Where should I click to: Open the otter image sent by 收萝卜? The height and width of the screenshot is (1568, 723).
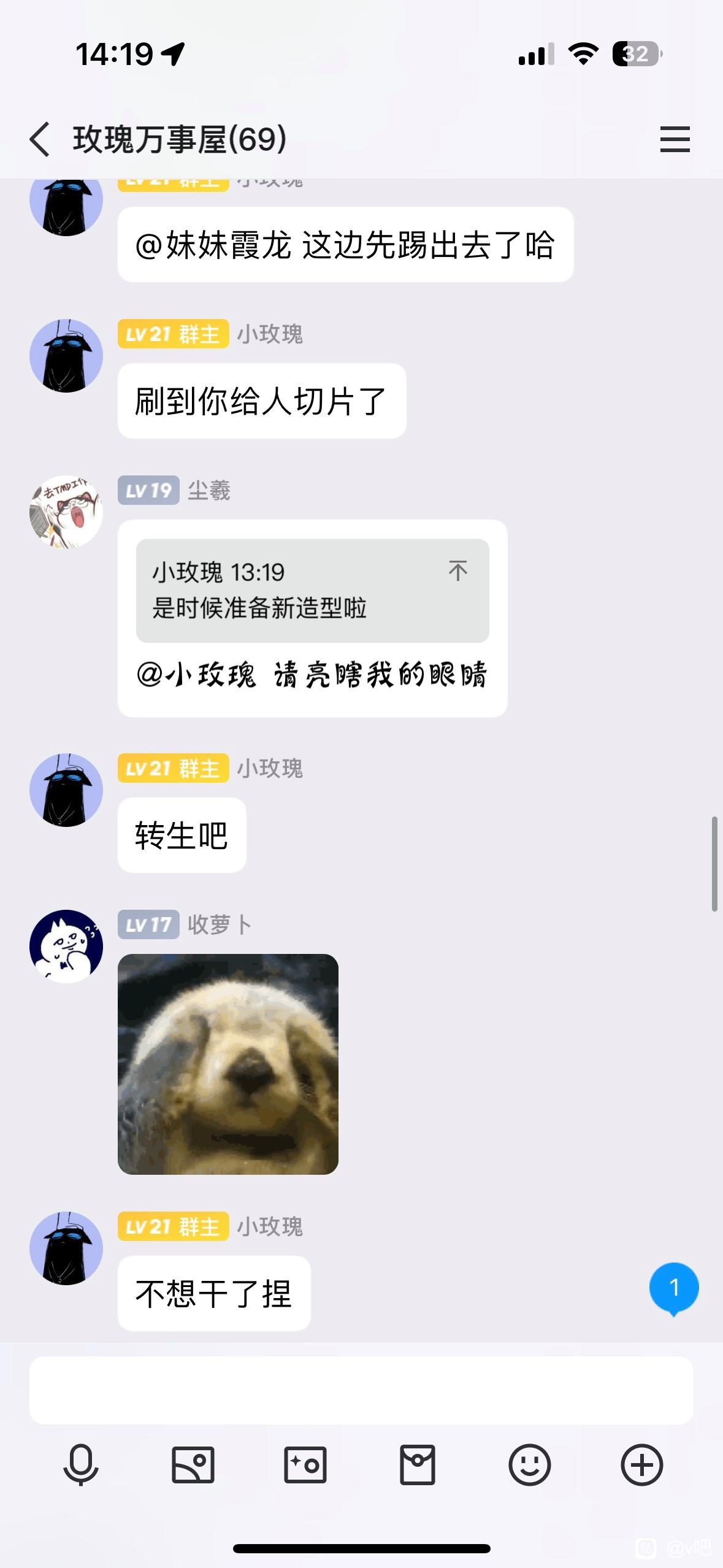pyautogui.click(x=228, y=1064)
